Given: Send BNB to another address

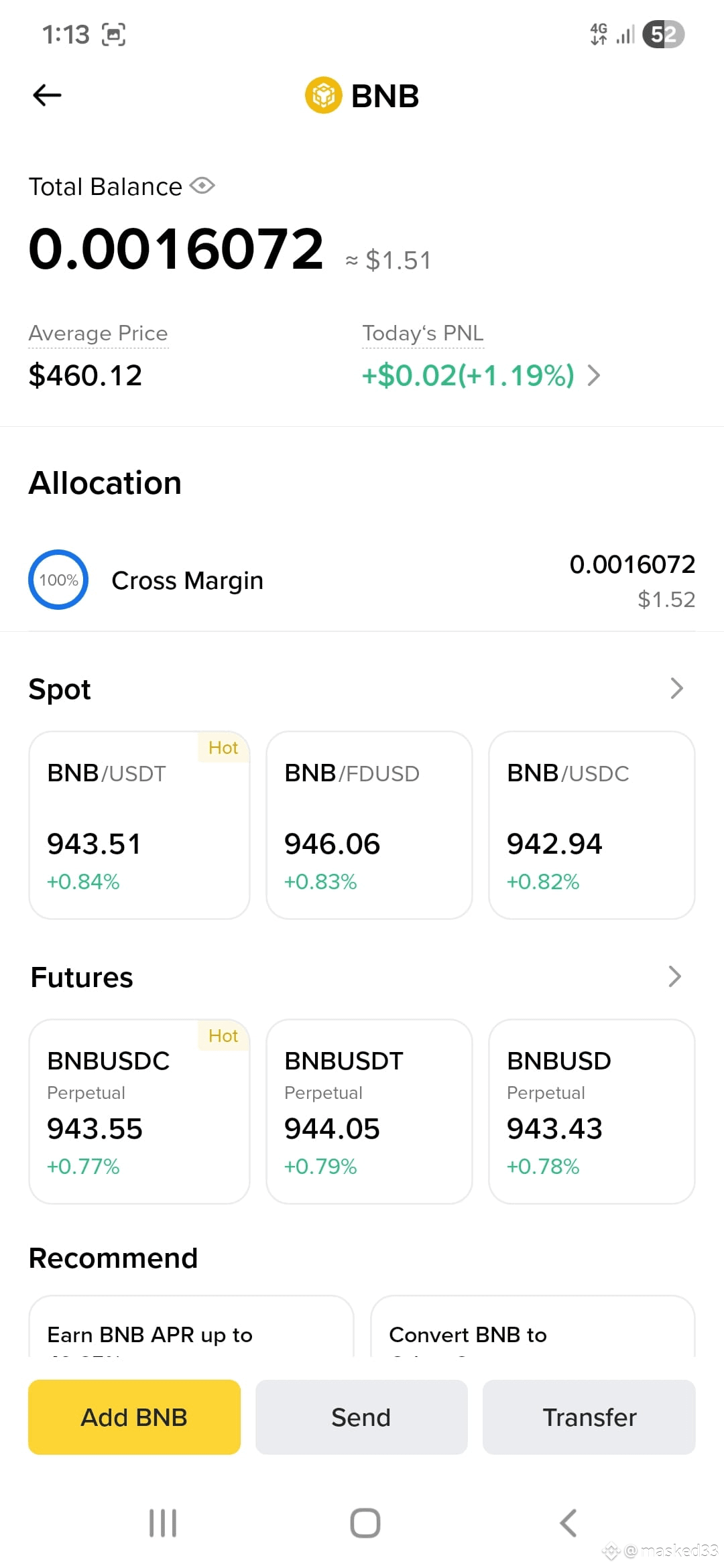Looking at the screenshot, I should point(361,1417).
